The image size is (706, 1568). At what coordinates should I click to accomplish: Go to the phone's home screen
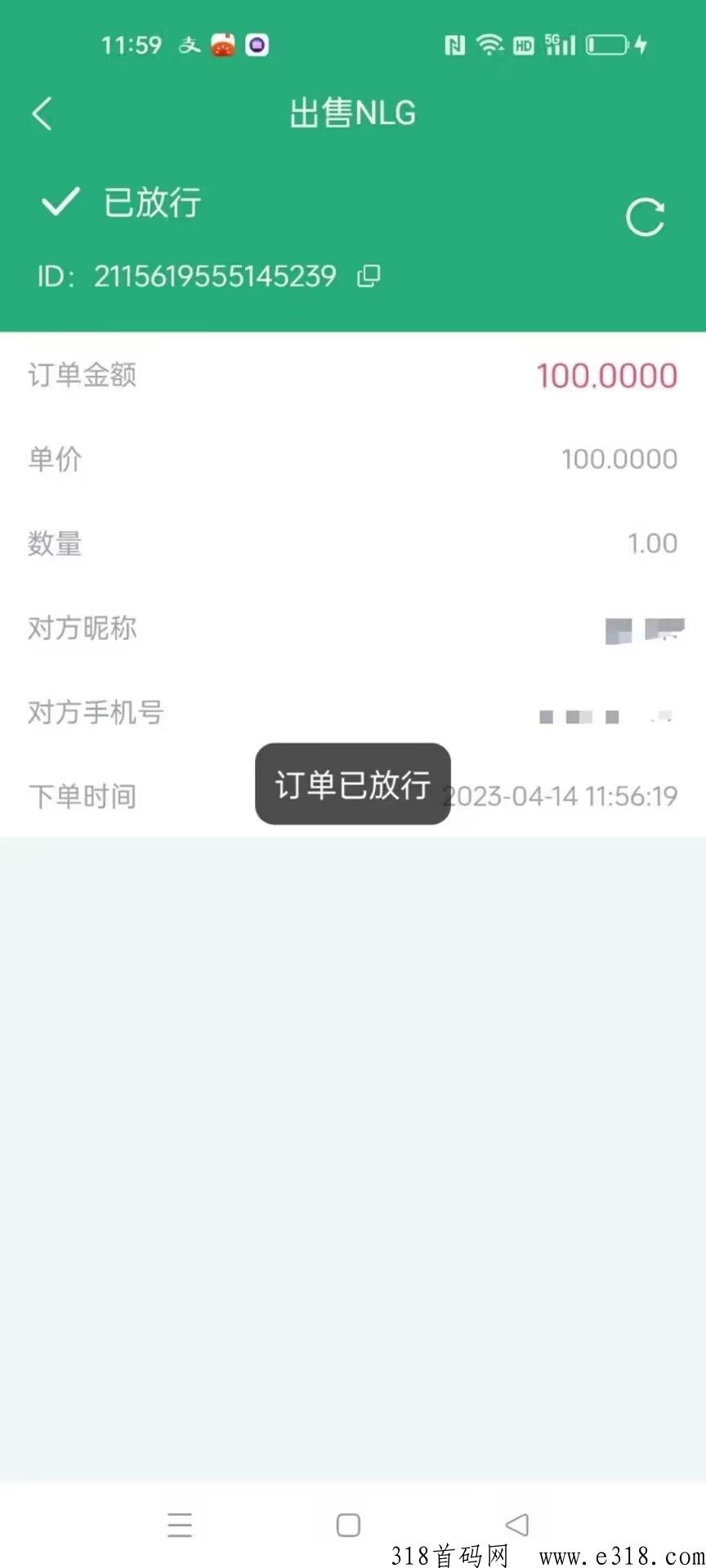(x=348, y=1525)
